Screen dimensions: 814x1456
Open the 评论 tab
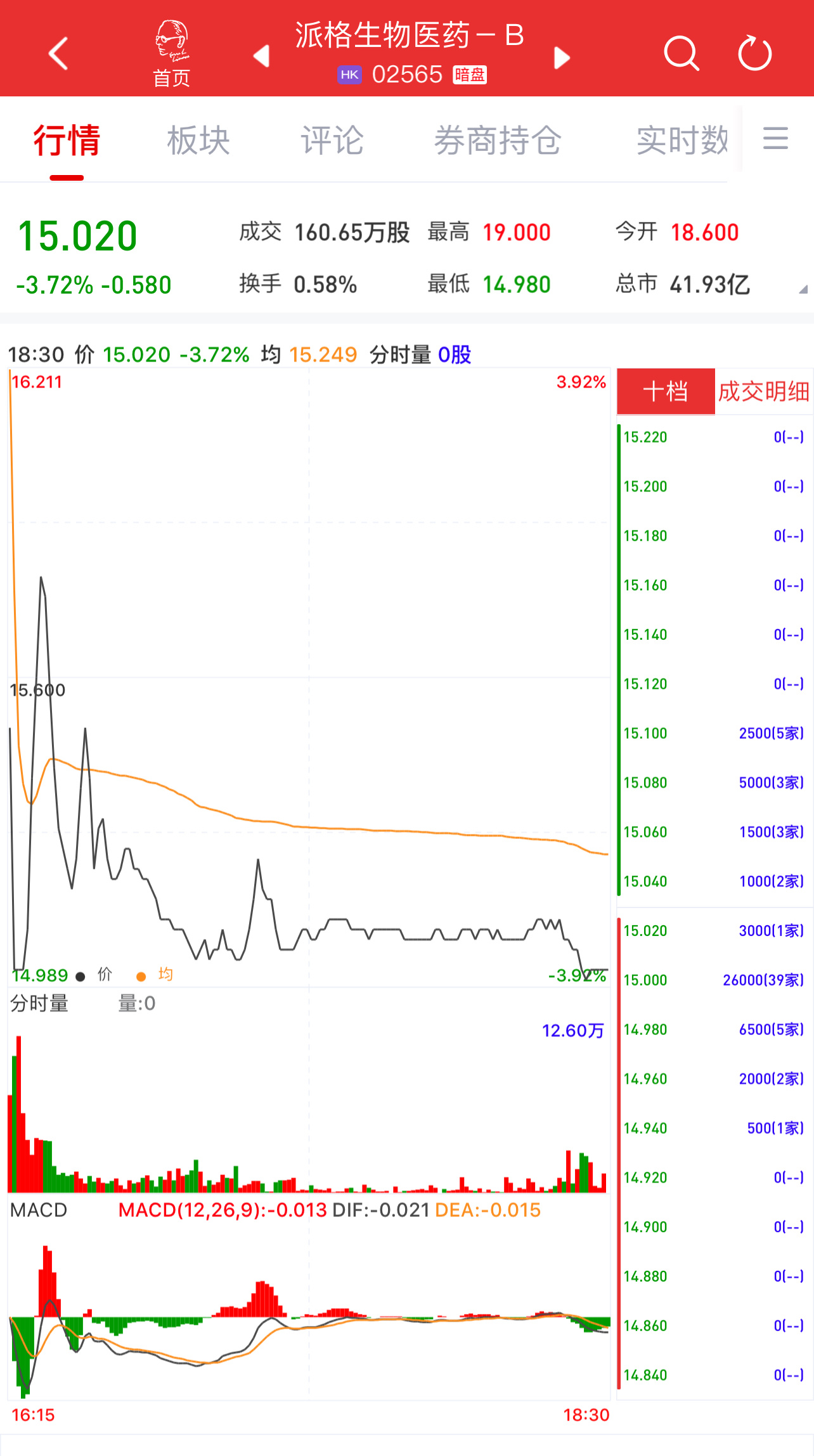click(x=332, y=140)
